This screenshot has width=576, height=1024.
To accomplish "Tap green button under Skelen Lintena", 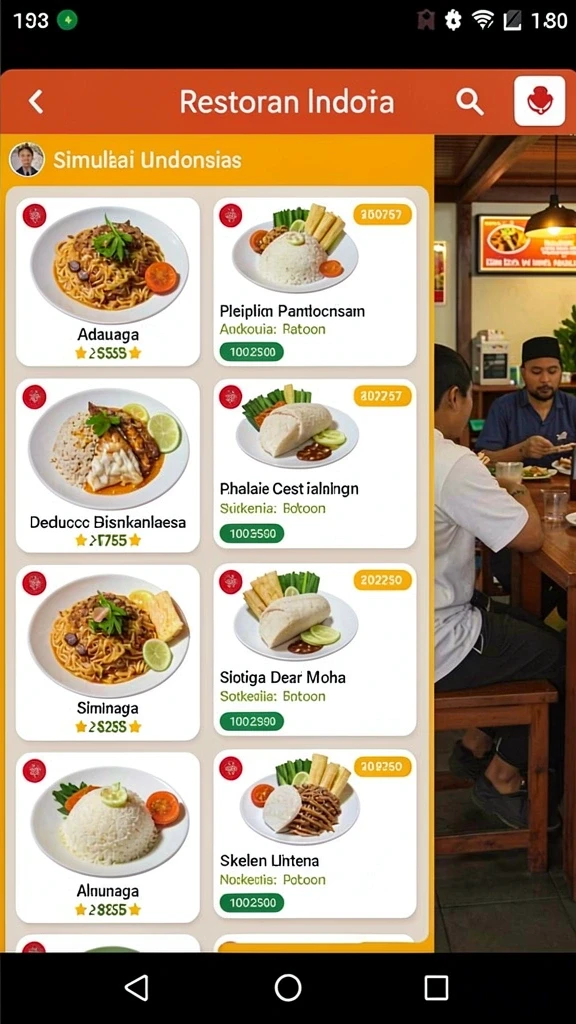I will 251,903.
